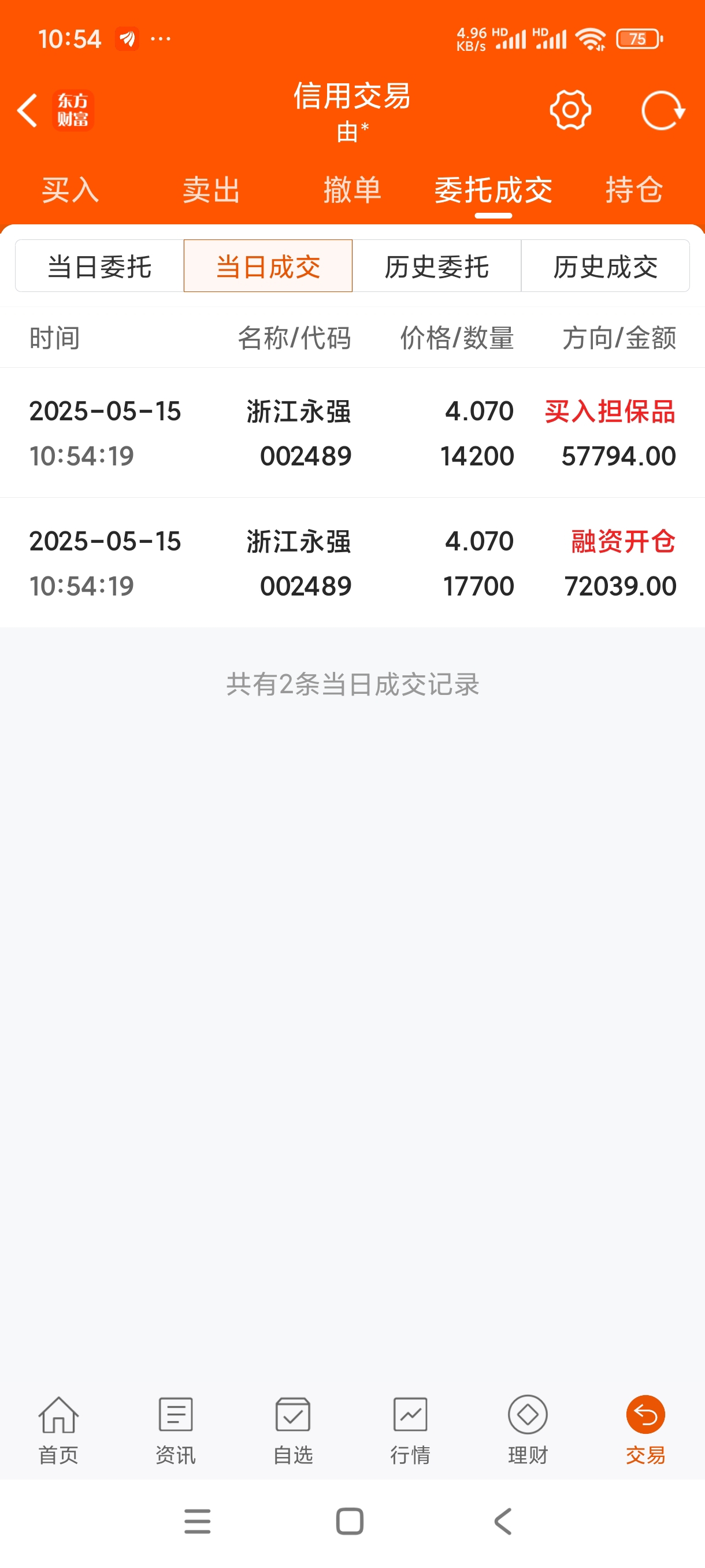This screenshot has width=705, height=1568.
Task: Refresh the page with the reload icon
Action: (662, 110)
